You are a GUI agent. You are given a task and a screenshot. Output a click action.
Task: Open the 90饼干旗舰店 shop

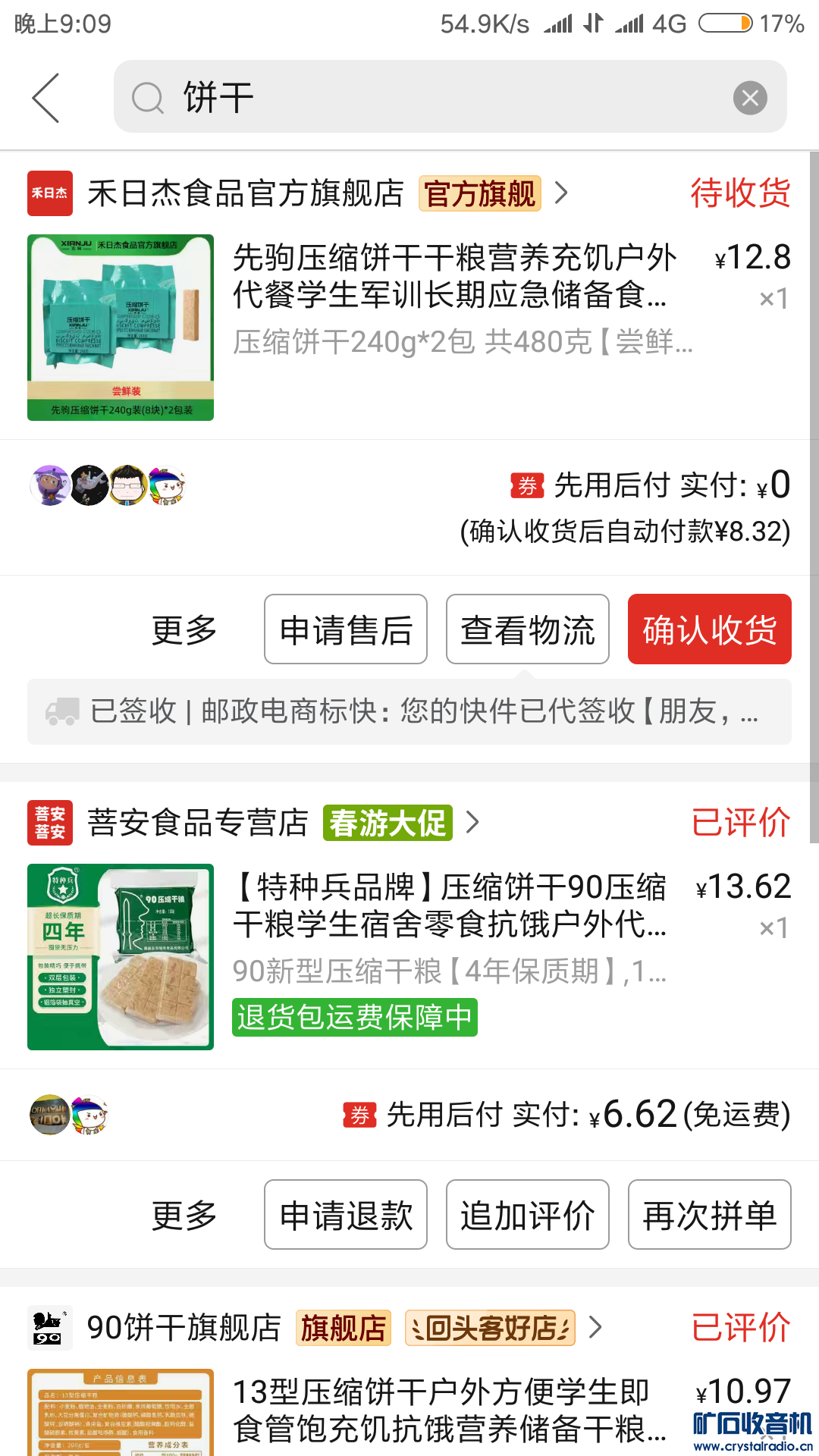point(184,1328)
